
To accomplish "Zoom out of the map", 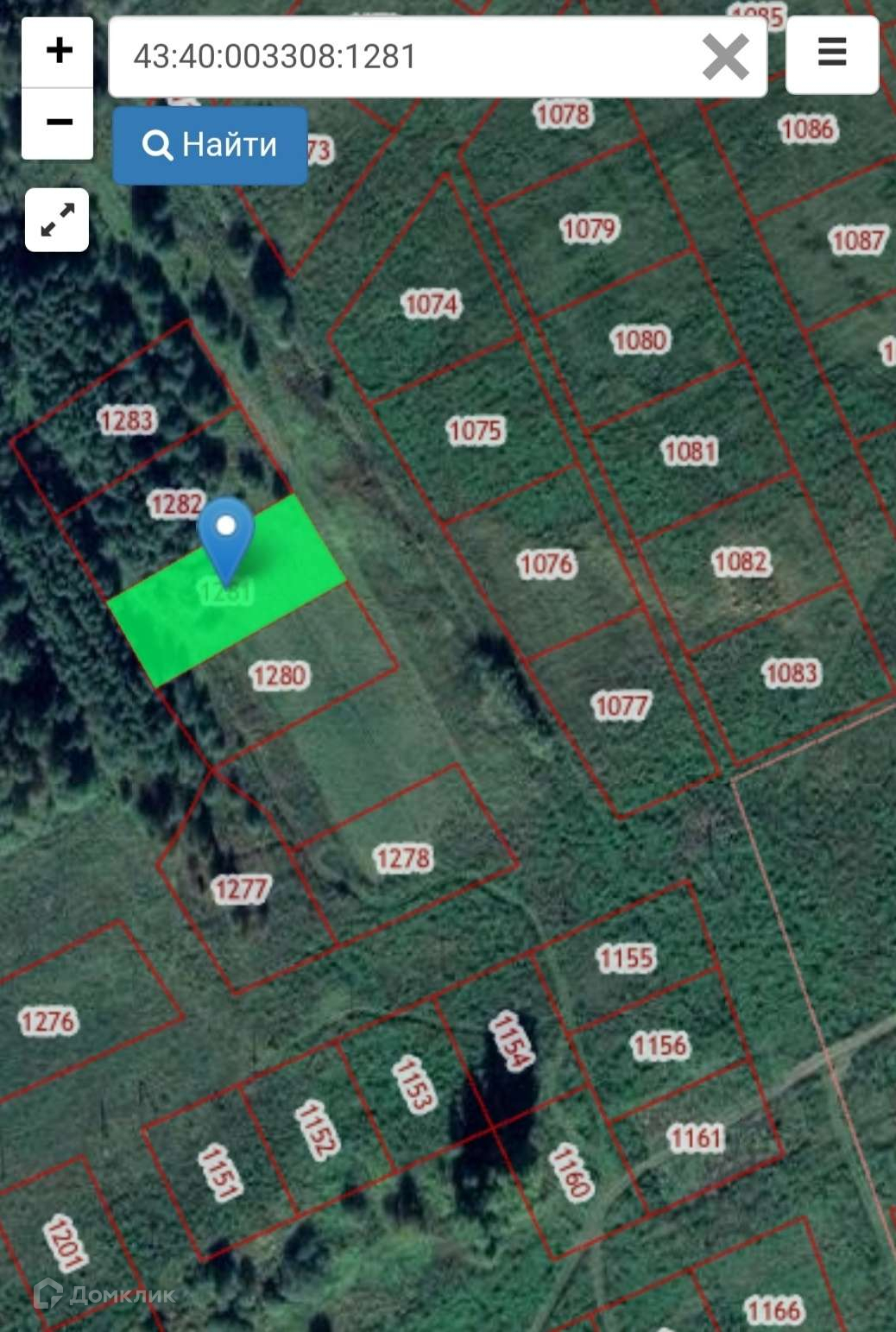I will [x=58, y=123].
